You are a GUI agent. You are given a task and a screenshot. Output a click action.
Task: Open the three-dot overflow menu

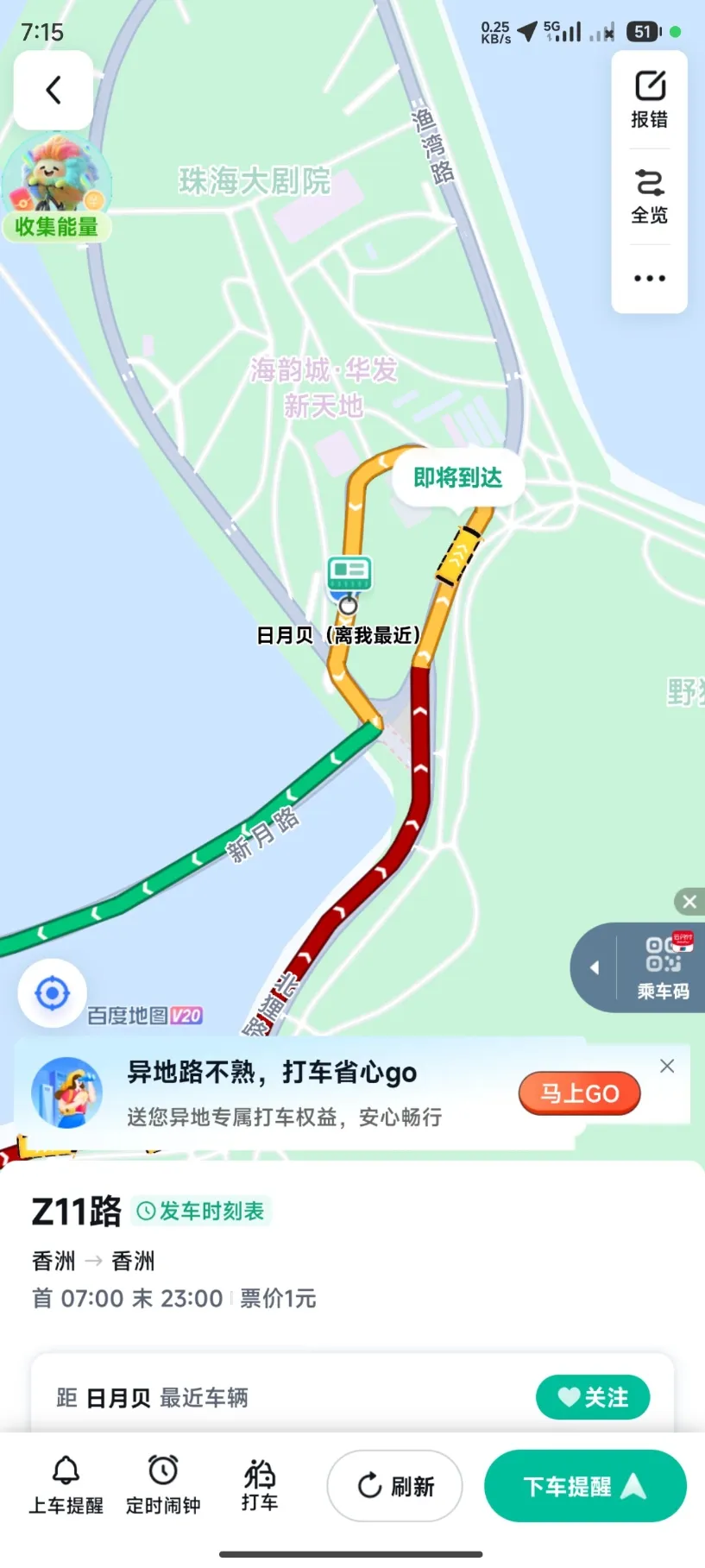(x=649, y=278)
